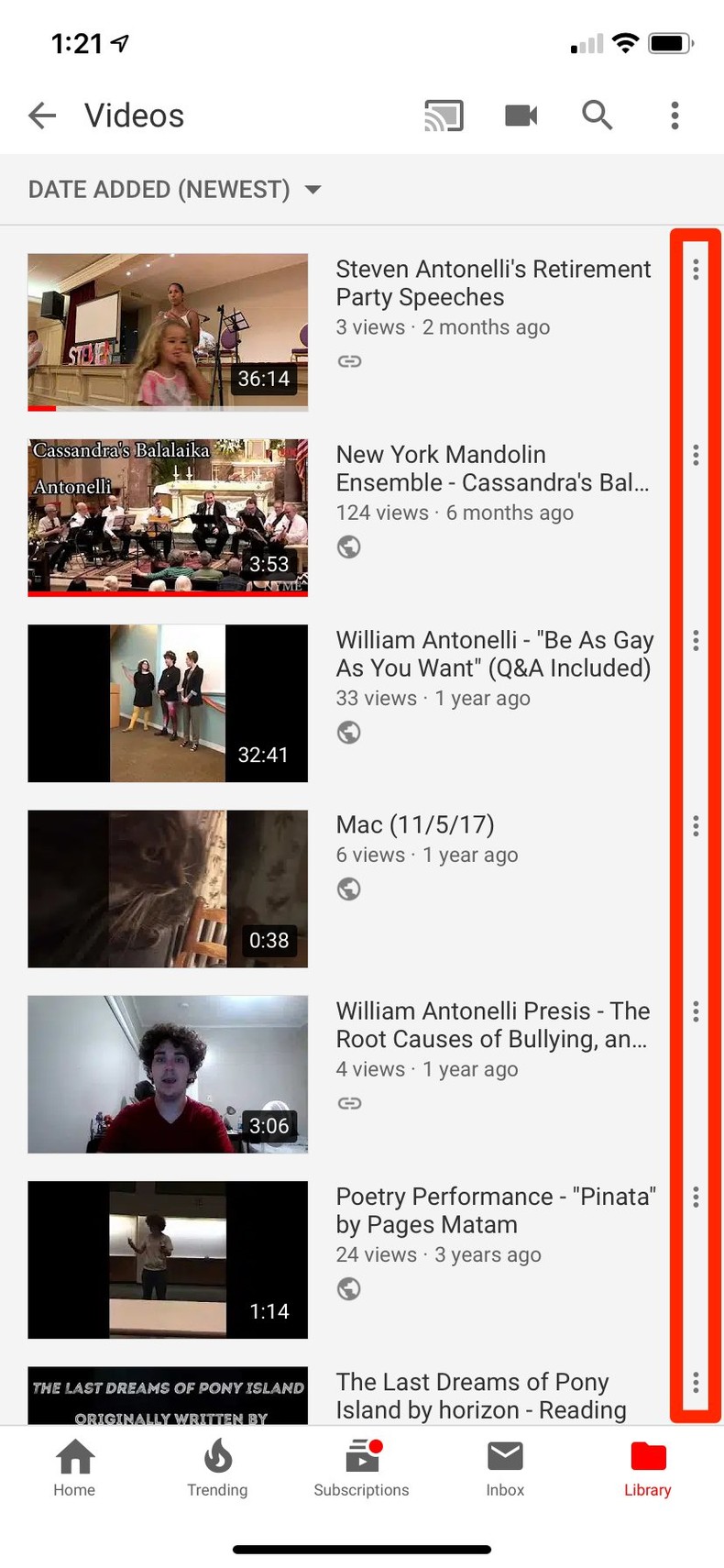The image size is (724, 1568).
Task: Open options for New York Mandolin Ensemble
Action: (696, 455)
